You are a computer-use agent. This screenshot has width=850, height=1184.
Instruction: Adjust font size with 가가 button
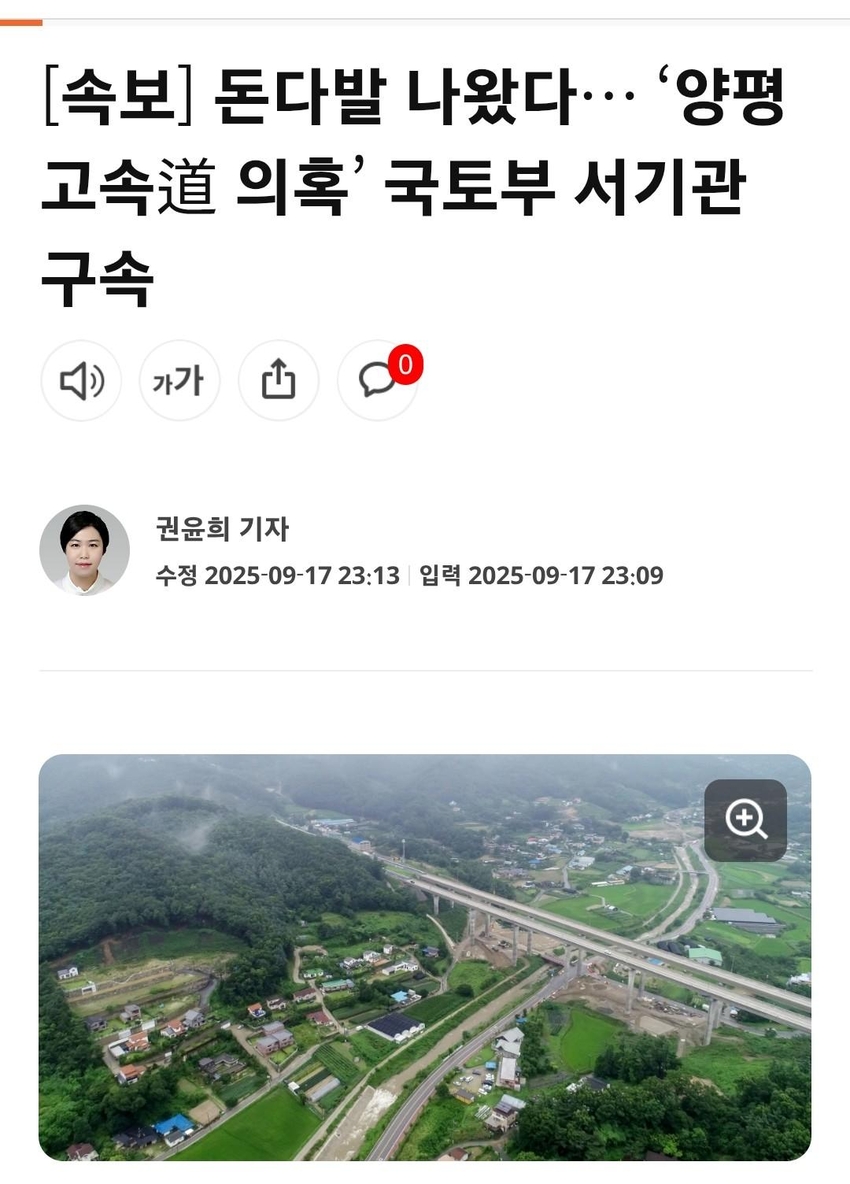click(179, 381)
